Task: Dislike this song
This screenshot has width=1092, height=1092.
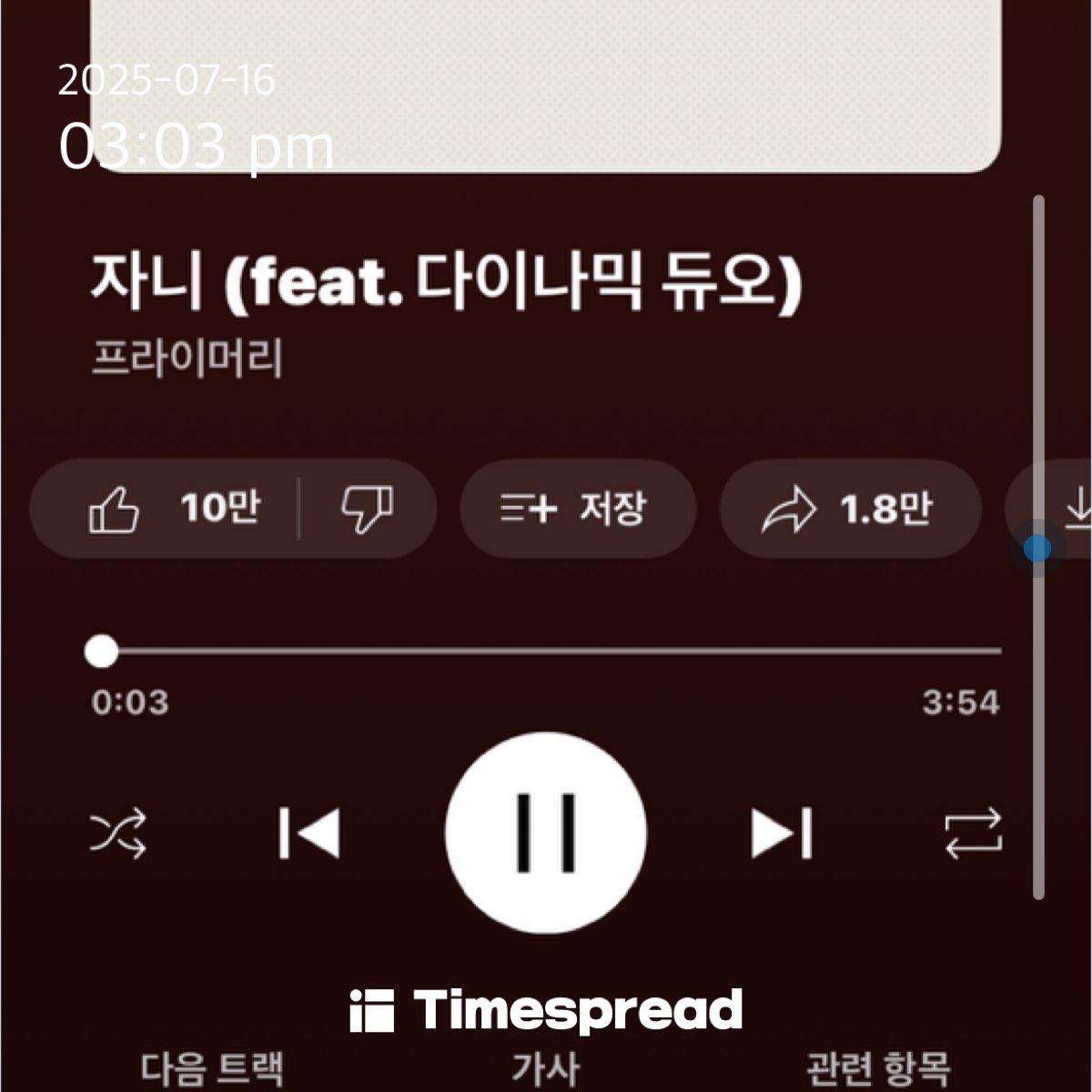Action: tap(368, 508)
